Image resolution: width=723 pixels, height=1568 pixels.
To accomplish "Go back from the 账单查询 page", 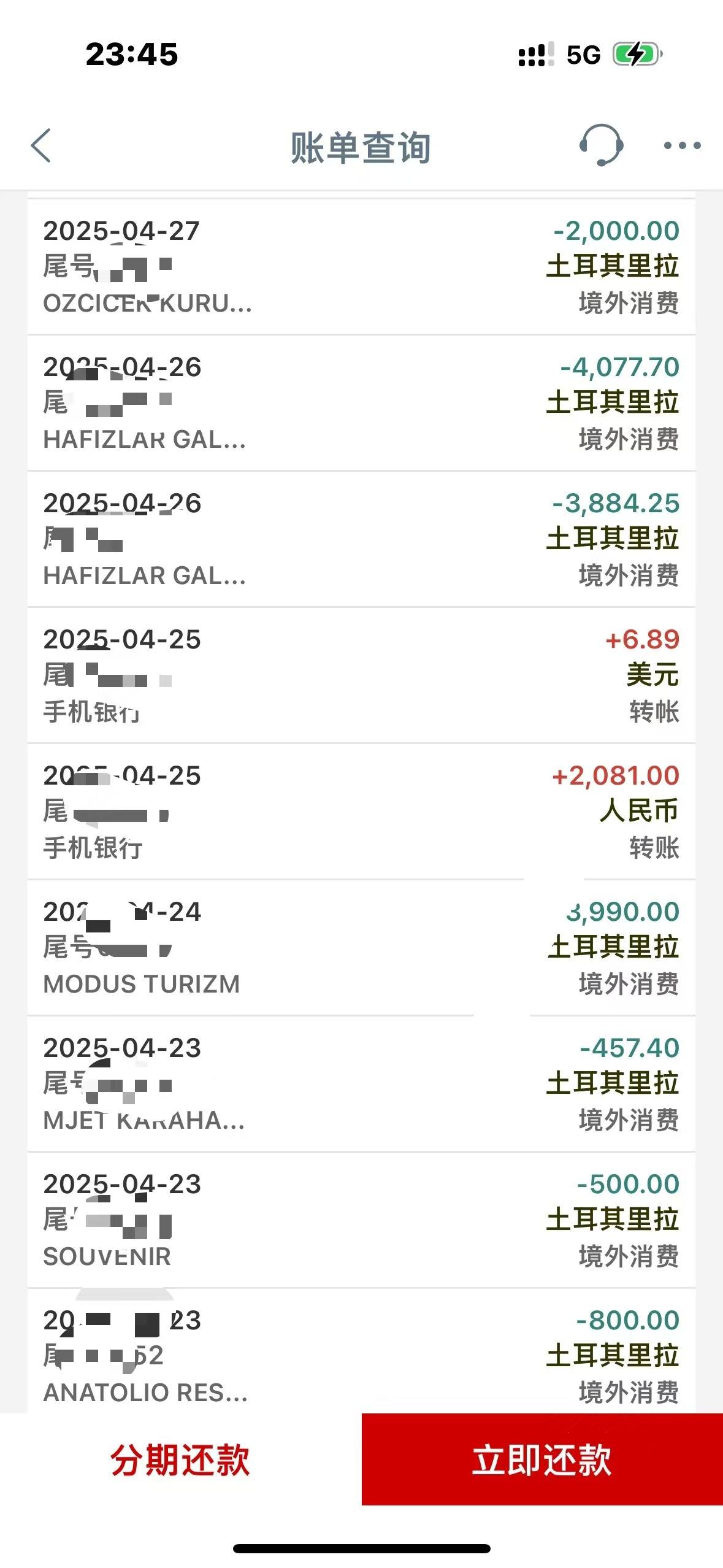I will pyautogui.click(x=41, y=146).
